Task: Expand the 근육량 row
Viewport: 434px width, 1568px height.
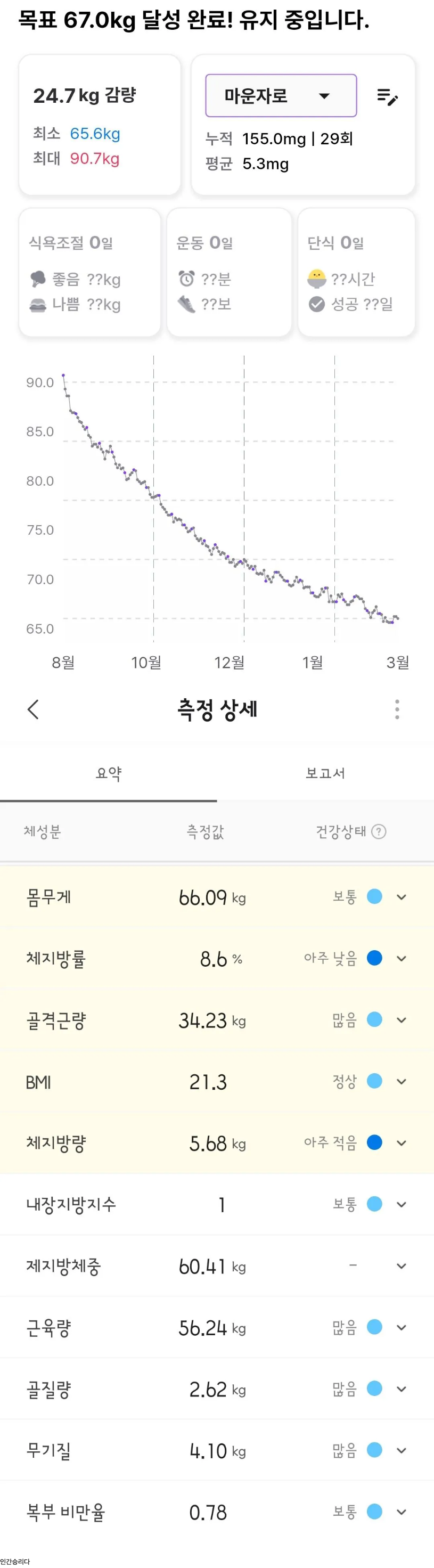Action: coord(401,1328)
